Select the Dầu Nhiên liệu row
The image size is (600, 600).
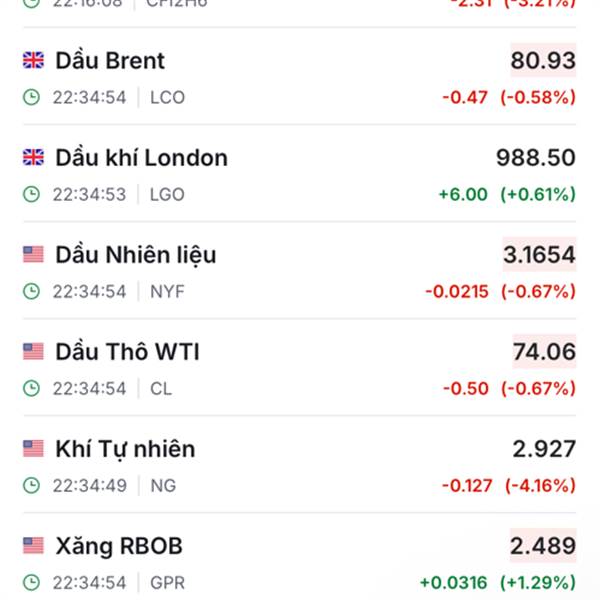pyautogui.click(x=300, y=270)
